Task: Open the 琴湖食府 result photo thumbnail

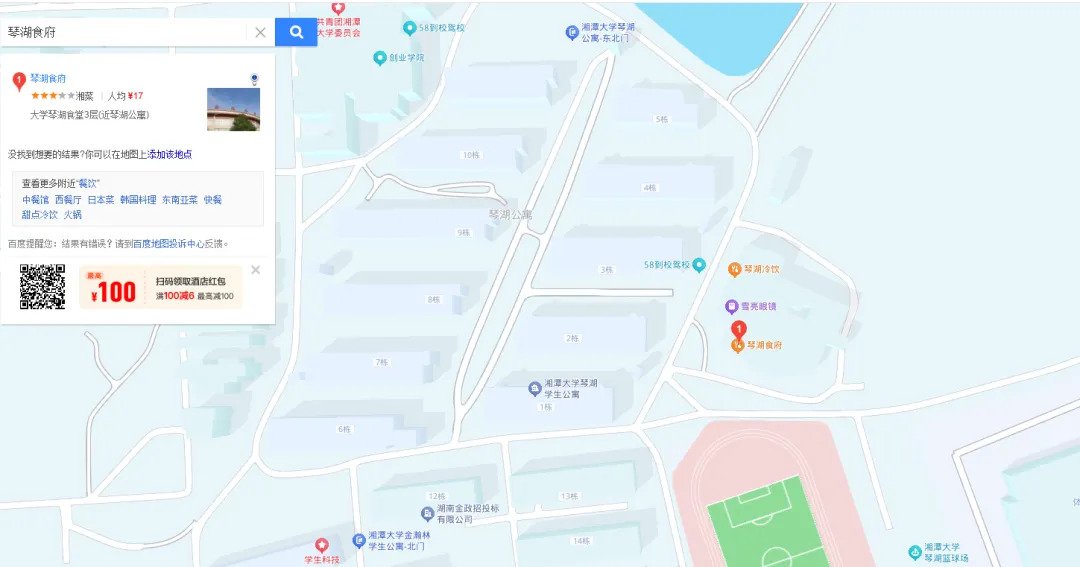Action: (233, 109)
